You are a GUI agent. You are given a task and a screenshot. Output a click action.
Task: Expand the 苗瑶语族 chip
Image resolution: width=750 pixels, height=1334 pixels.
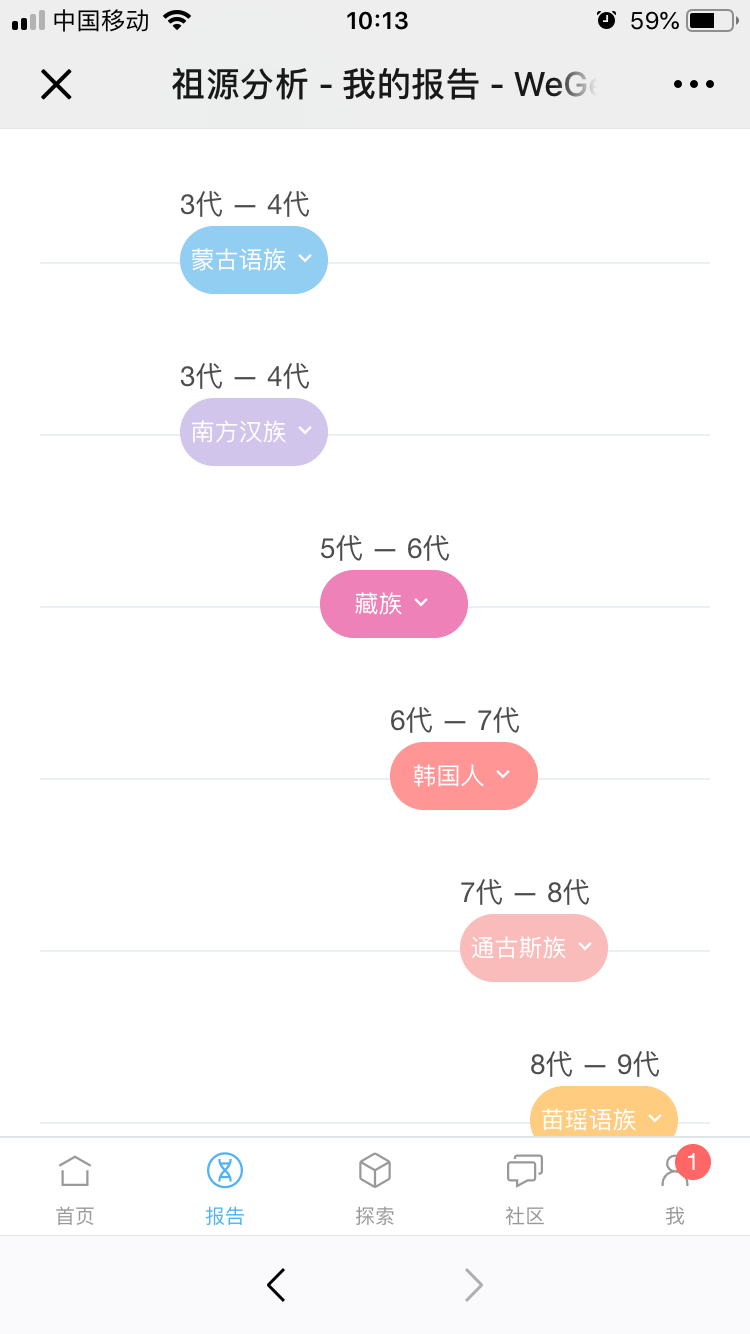(604, 1112)
